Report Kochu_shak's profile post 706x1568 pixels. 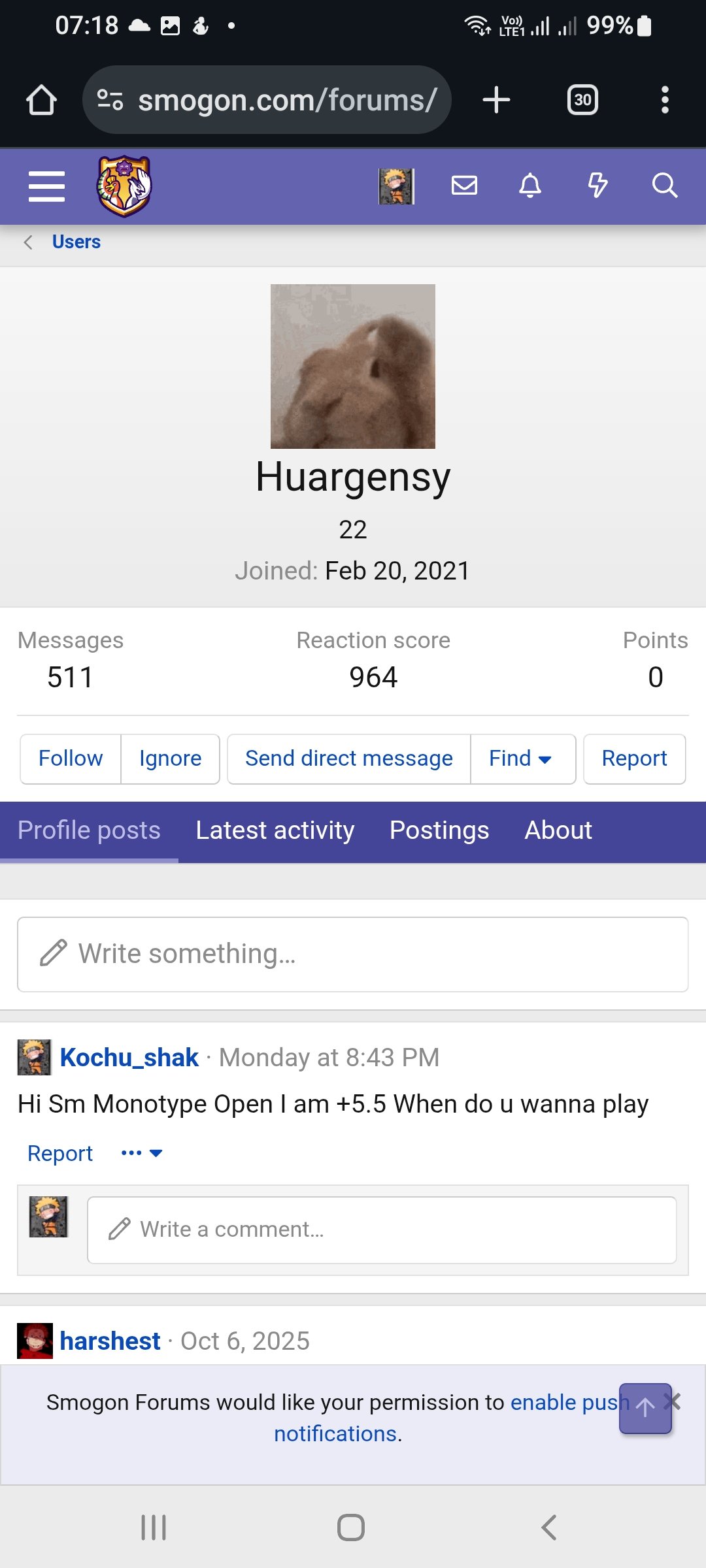60,1153
